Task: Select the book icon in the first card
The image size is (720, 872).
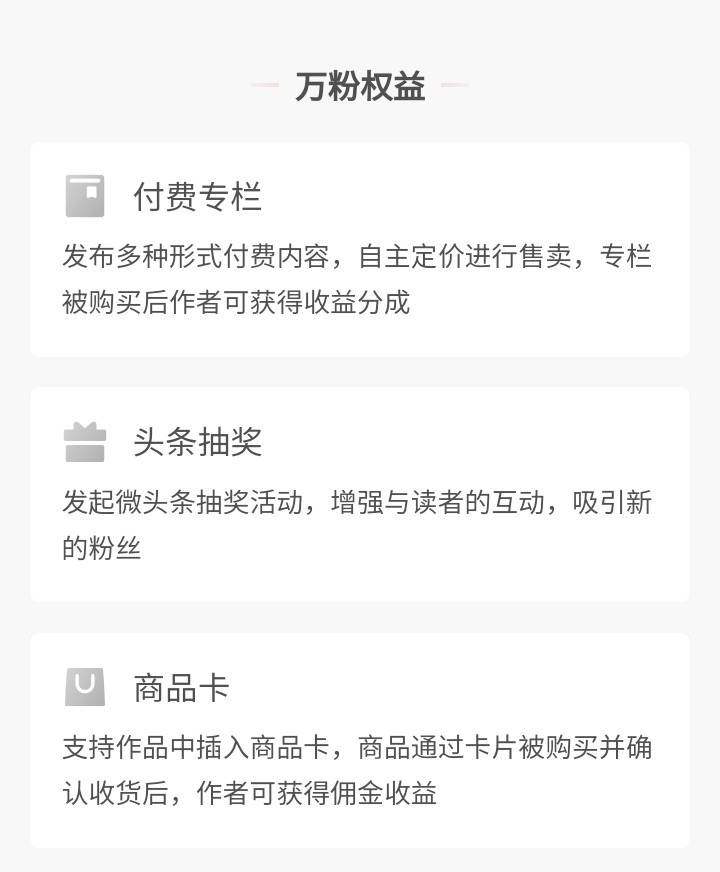Action: 86,196
